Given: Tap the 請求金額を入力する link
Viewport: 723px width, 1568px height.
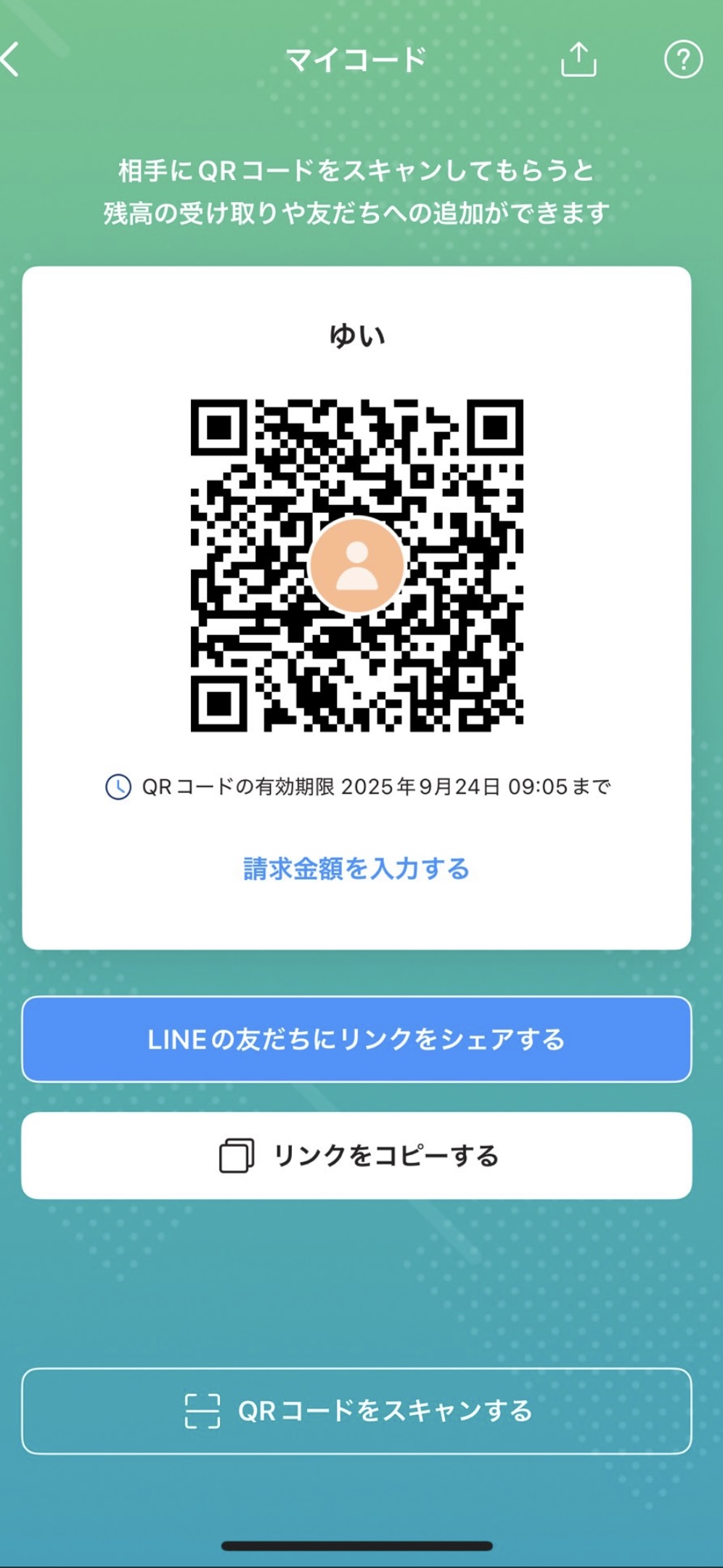Looking at the screenshot, I should (356, 869).
